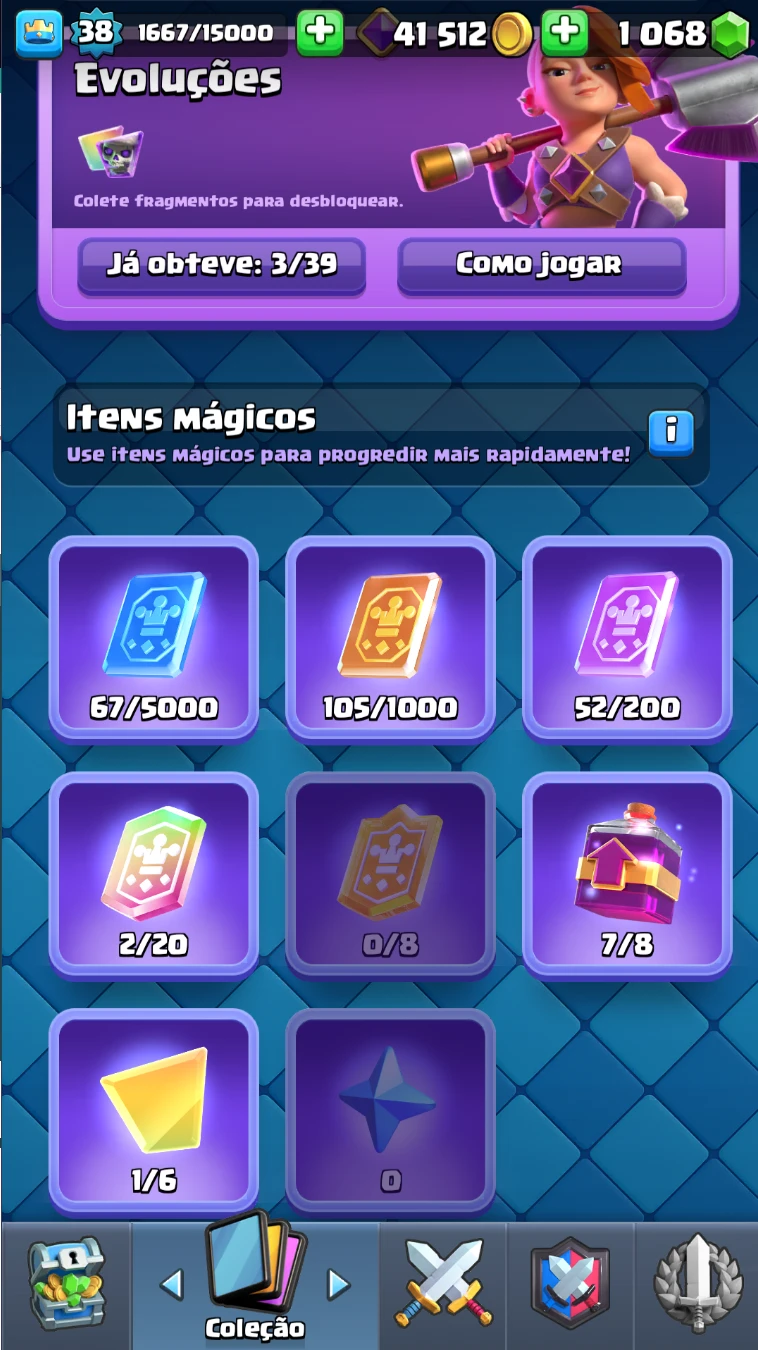The width and height of the screenshot is (758, 1350).
Task: Open the magic items info icon
Action: 670,432
